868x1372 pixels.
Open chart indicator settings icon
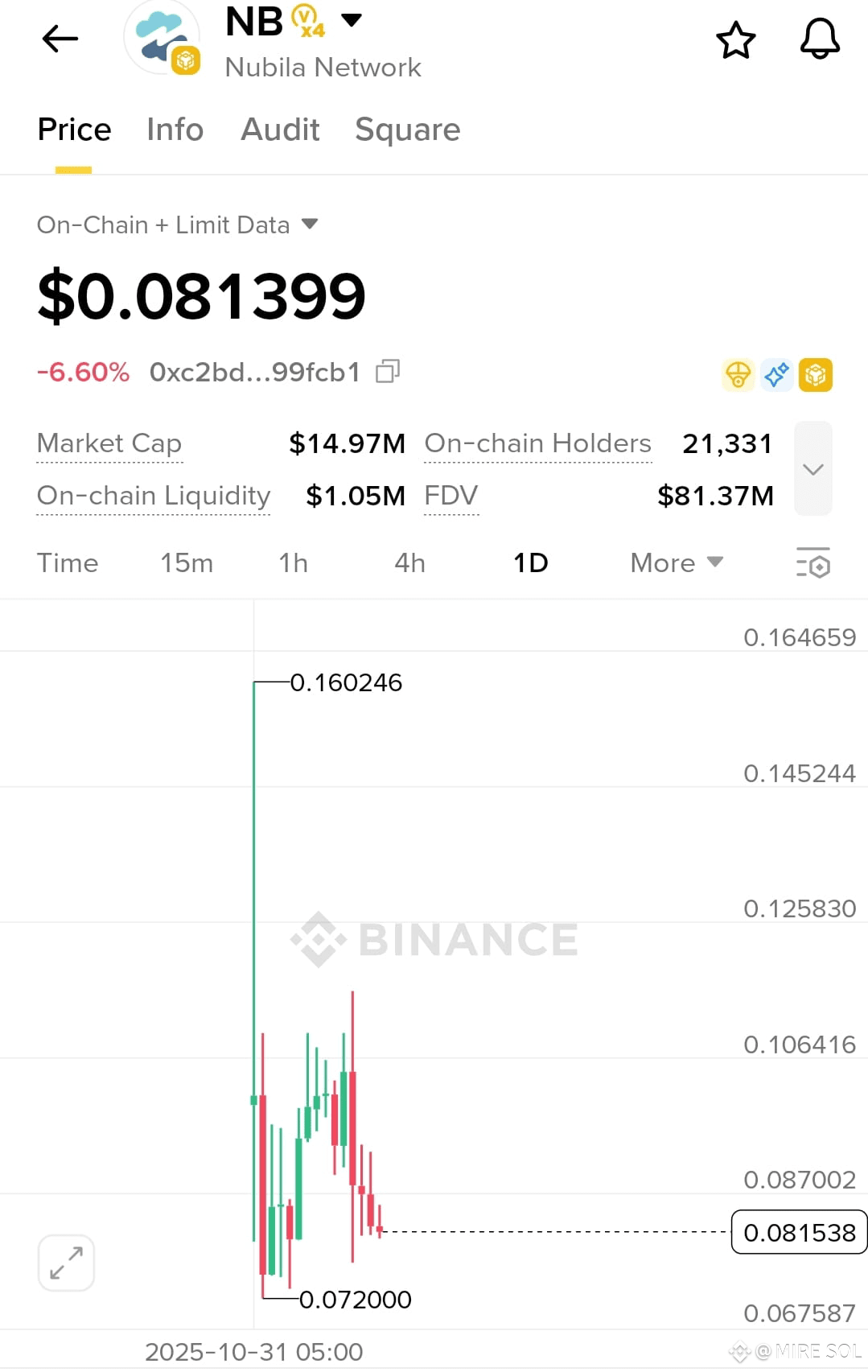pos(812,563)
